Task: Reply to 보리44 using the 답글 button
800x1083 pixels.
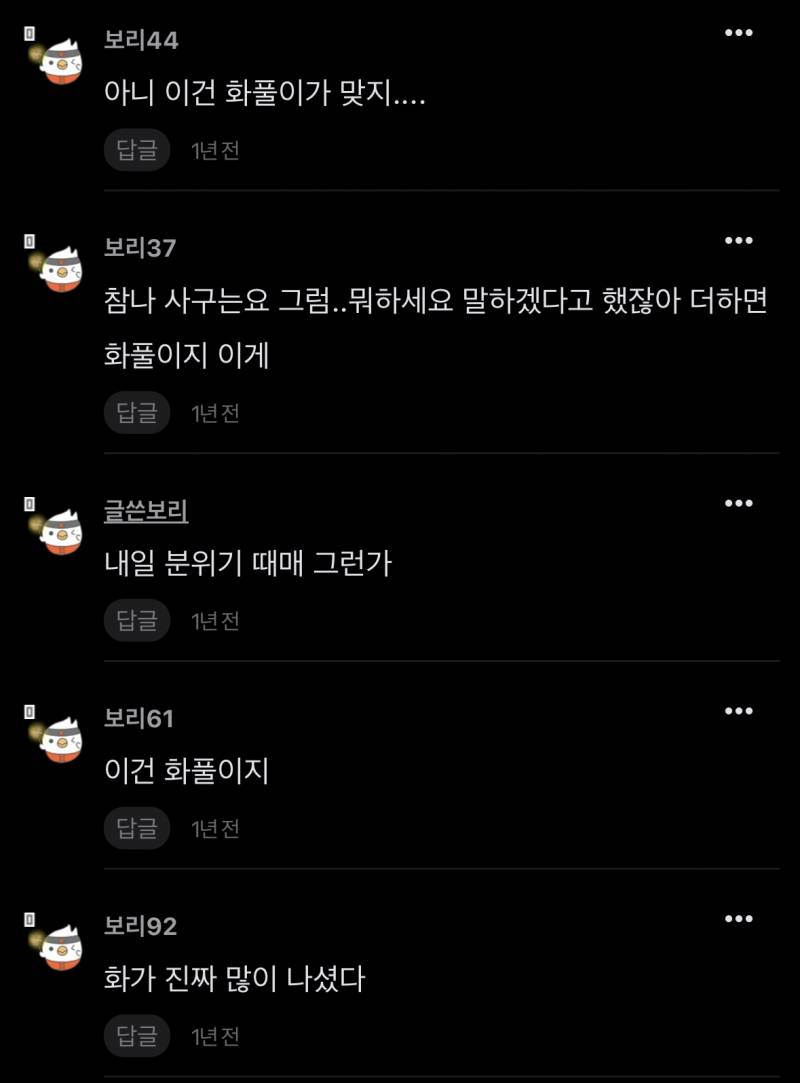Action: 136,150
